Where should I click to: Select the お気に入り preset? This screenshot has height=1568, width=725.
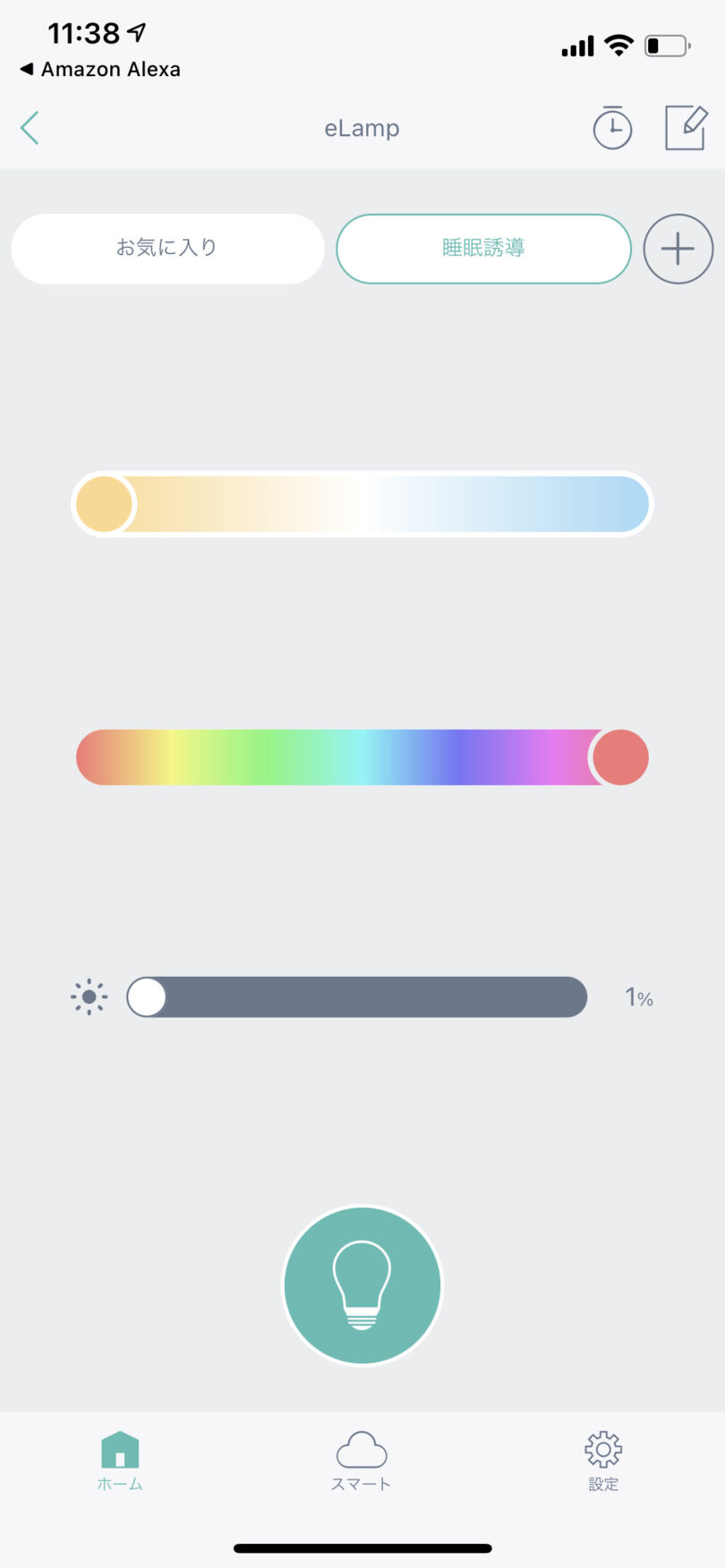167,248
